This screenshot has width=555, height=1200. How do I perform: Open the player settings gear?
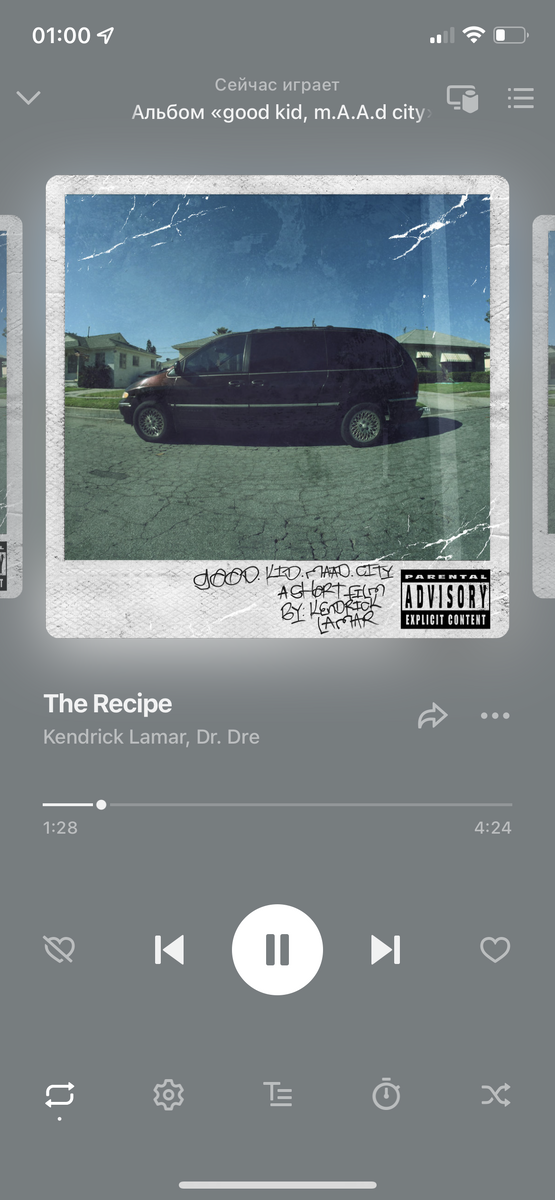168,1096
